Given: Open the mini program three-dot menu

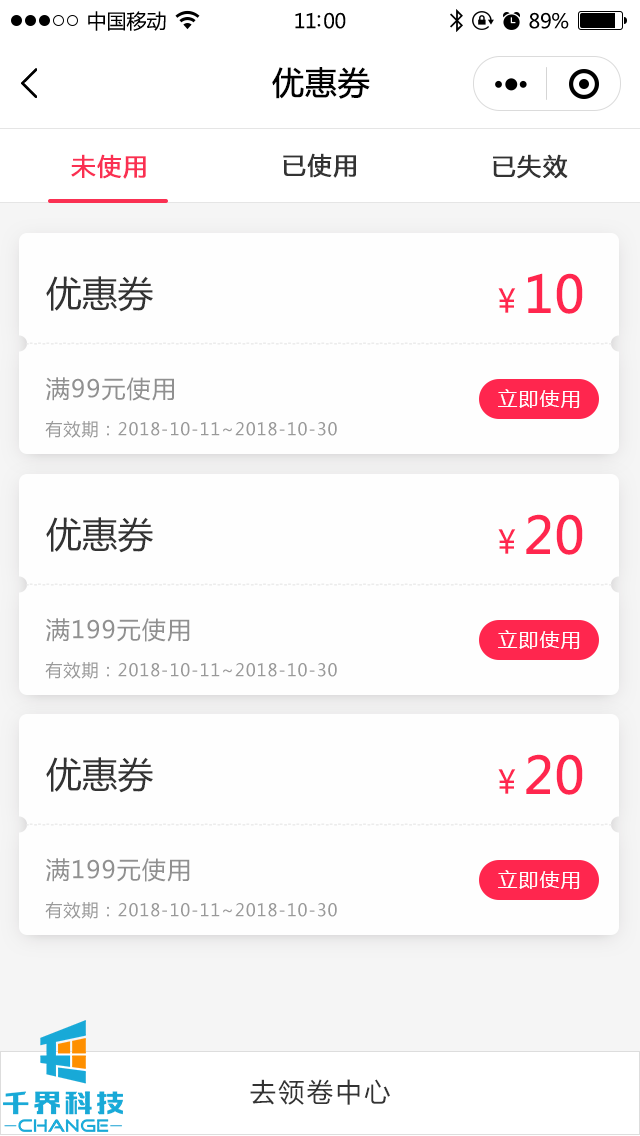Looking at the screenshot, I should point(510,84).
